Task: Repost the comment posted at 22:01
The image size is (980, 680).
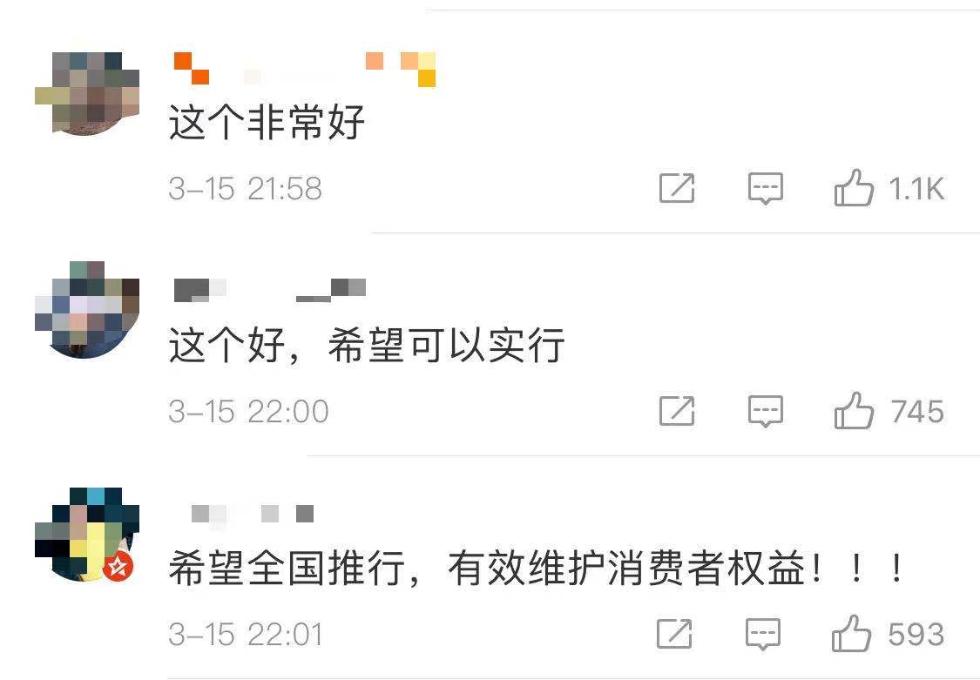Action: point(677,634)
